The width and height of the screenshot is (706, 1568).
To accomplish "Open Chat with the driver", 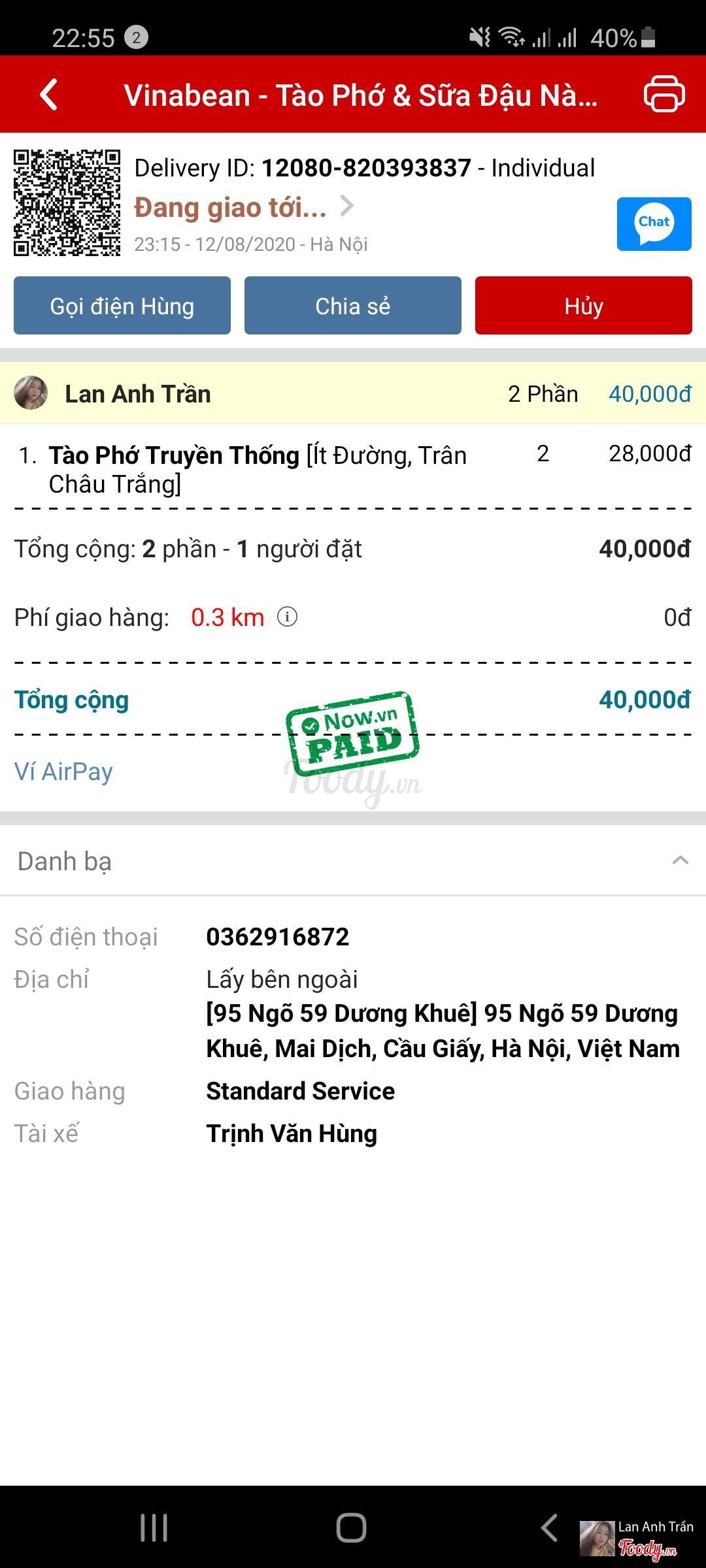I will coord(654,224).
